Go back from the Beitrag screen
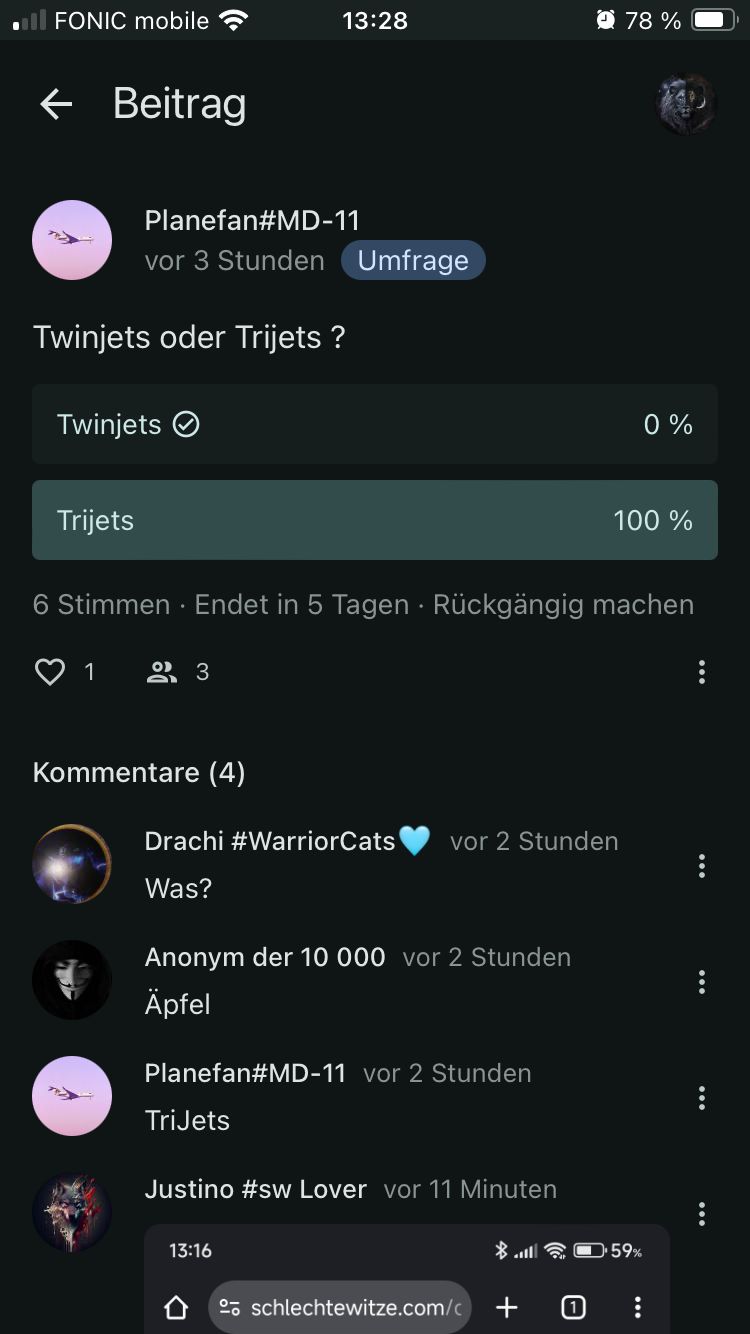The width and height of the screenshot is (750, 1334). 56,104
